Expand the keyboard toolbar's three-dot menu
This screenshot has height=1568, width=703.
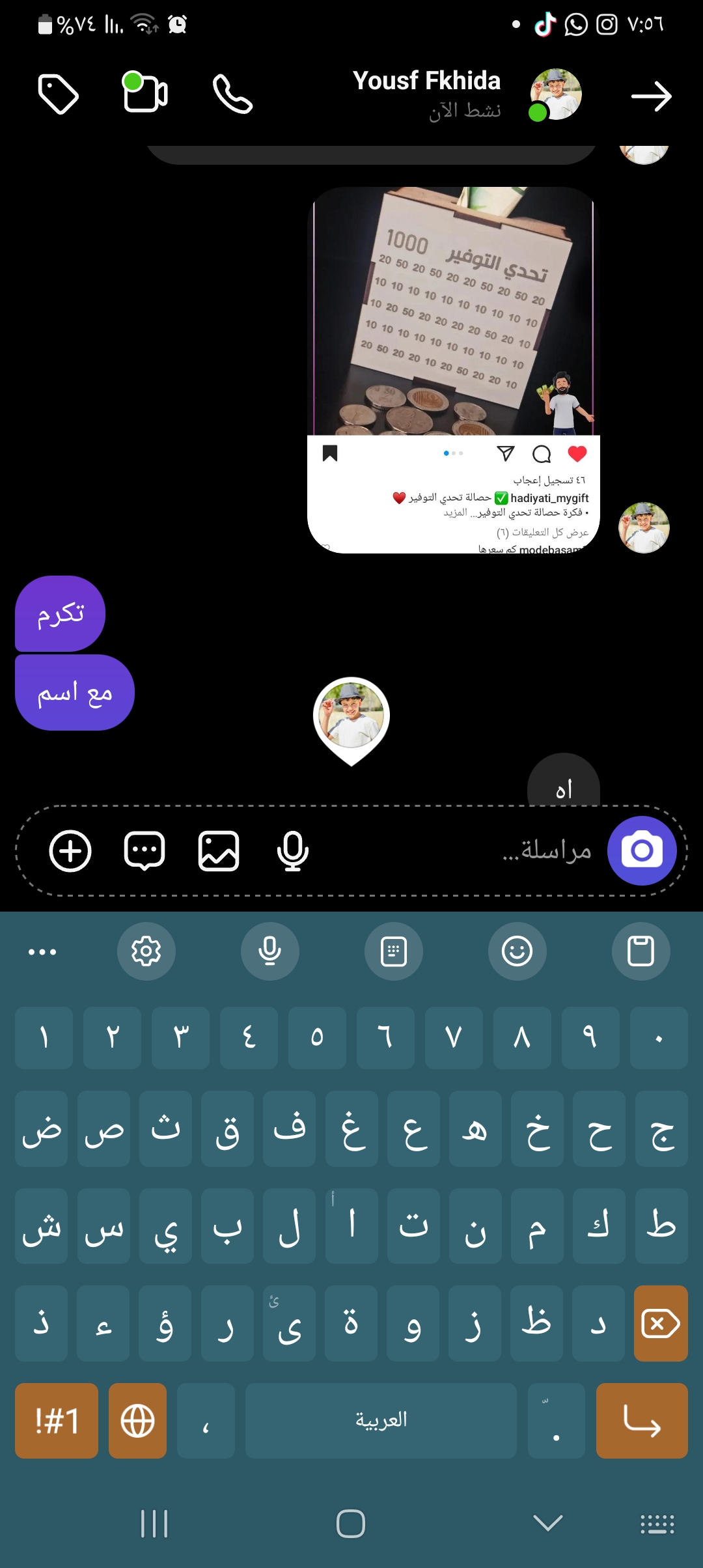pyautogui.click(x=42, y=951)
